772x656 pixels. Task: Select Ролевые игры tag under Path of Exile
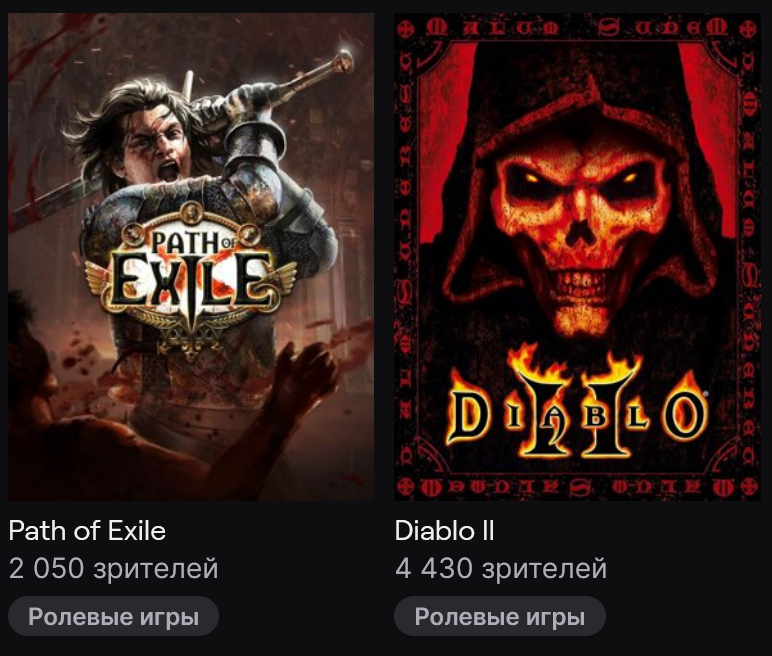point(113,617)
